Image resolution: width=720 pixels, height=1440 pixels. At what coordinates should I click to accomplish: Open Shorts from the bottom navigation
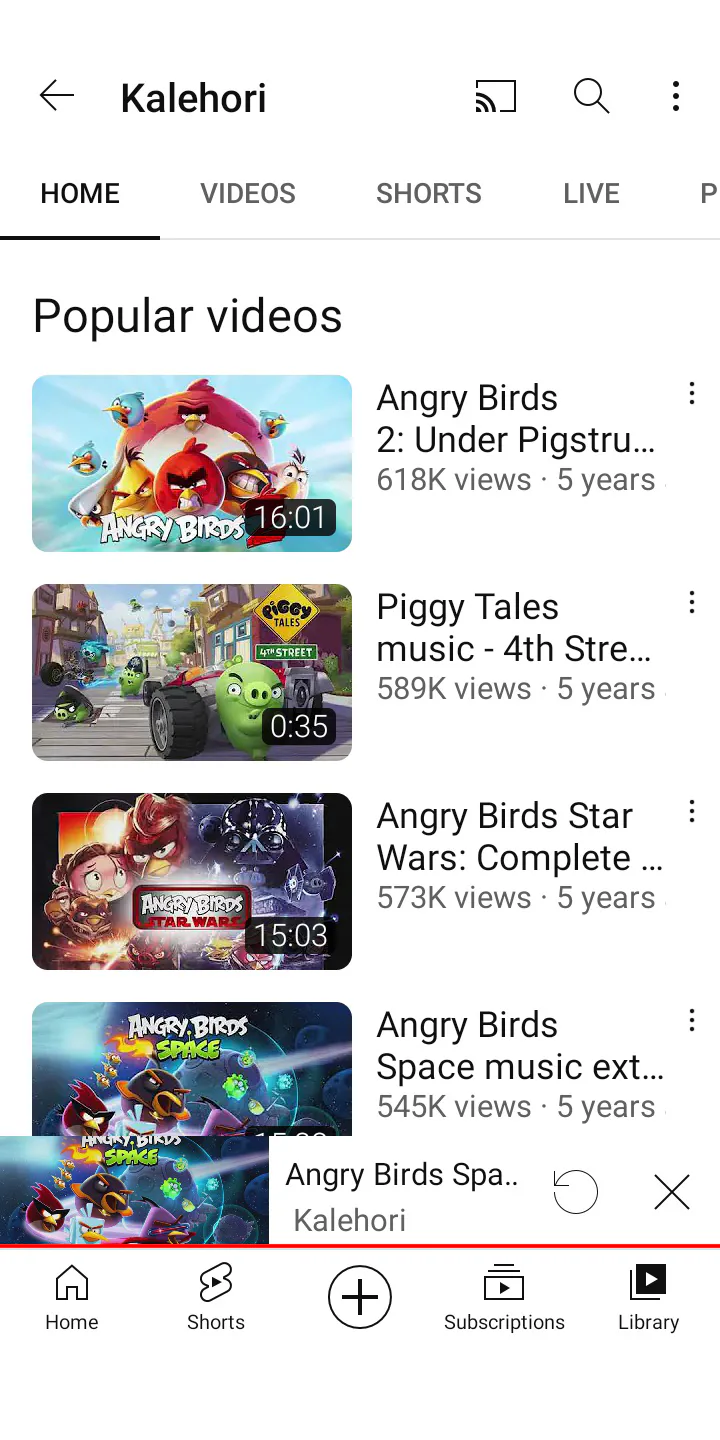[x=216, y=1297]
